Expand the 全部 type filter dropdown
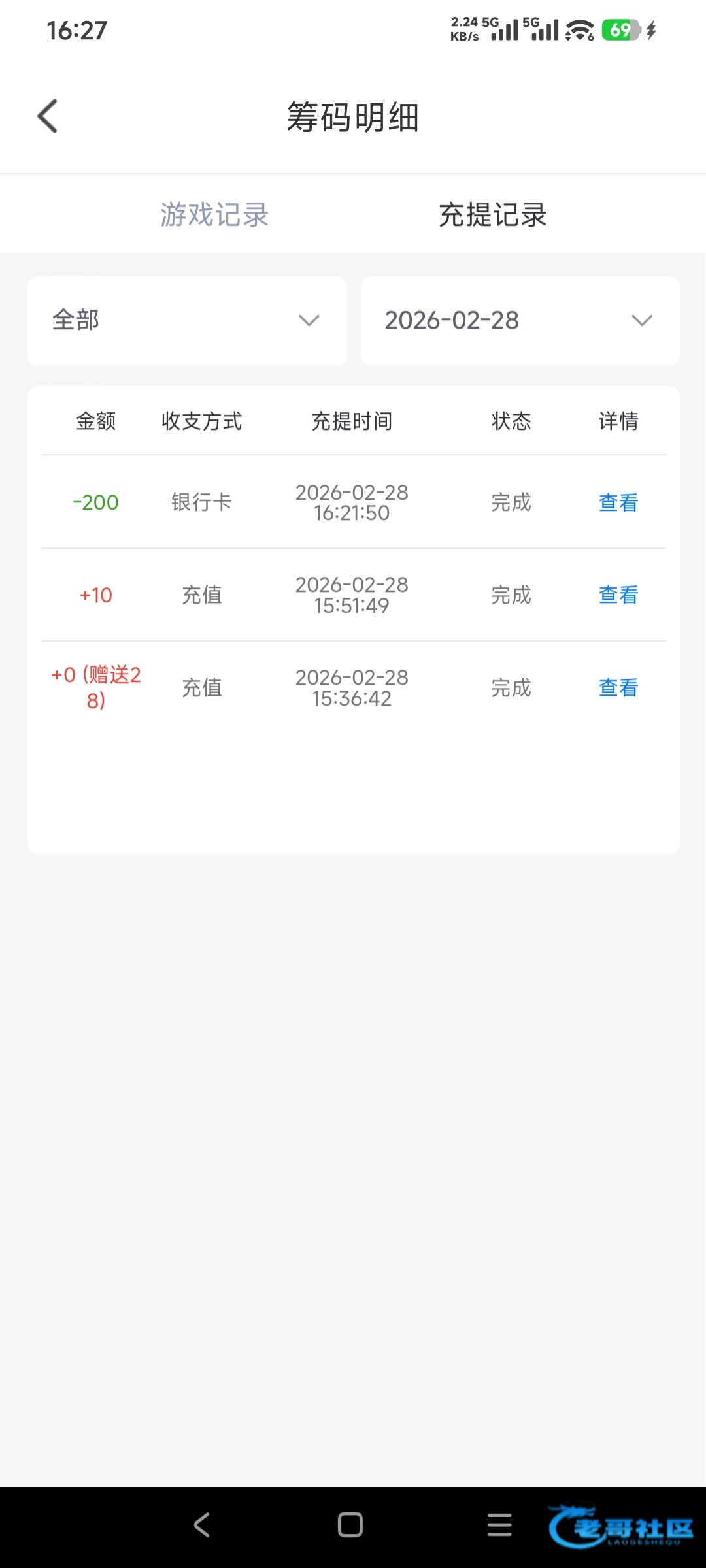The image size is (706, 1568). pos(187,320)
